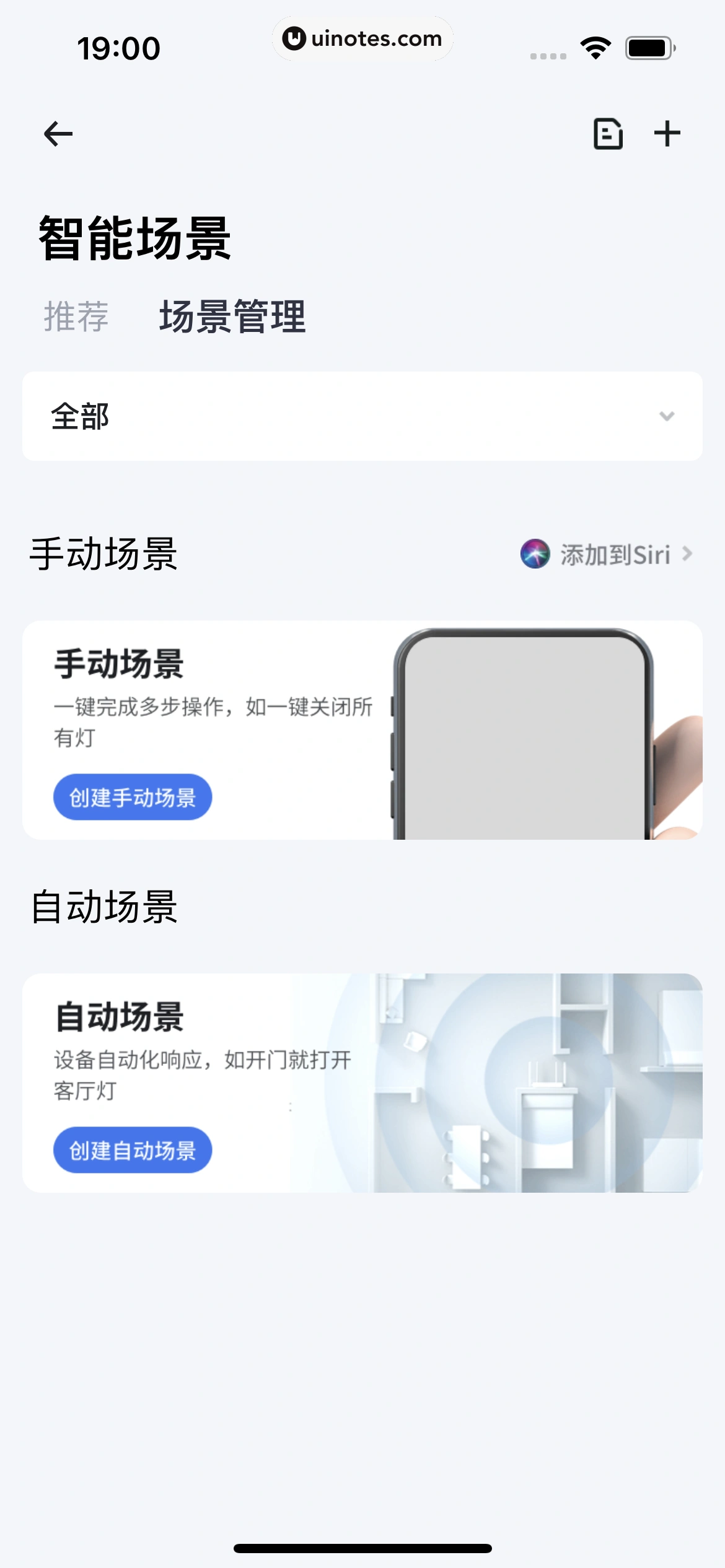
Task: Tap the 手动场景 section heading
Action: pos(105,554)
